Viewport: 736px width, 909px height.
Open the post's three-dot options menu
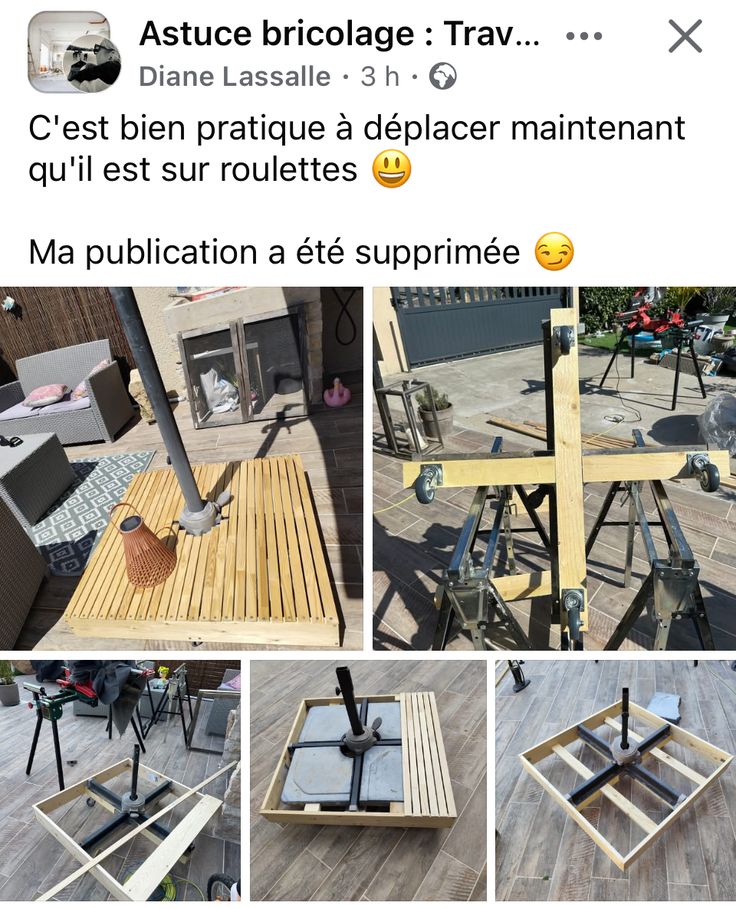pos(583,36)
